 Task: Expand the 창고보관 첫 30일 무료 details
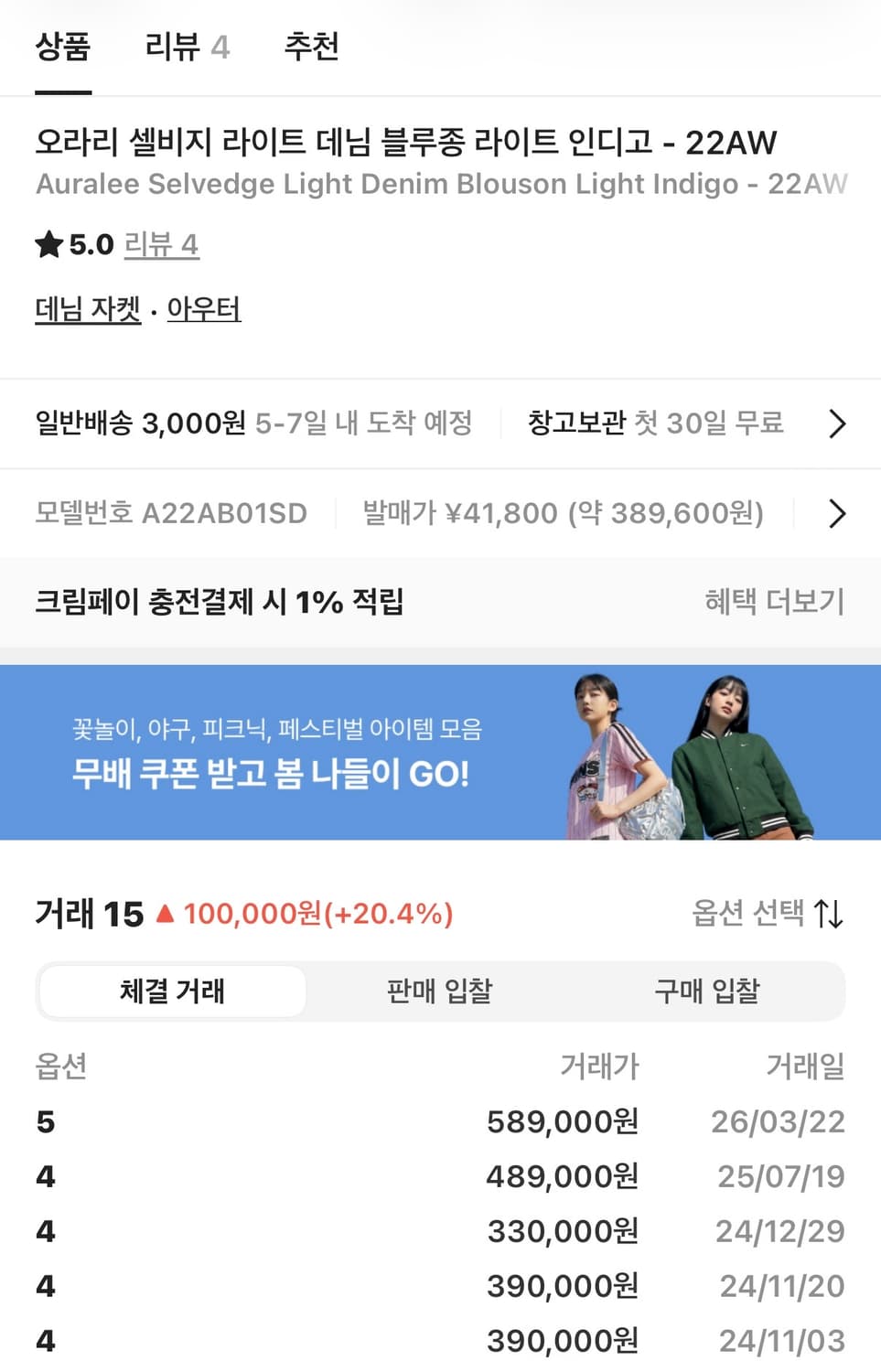(654, 423)
